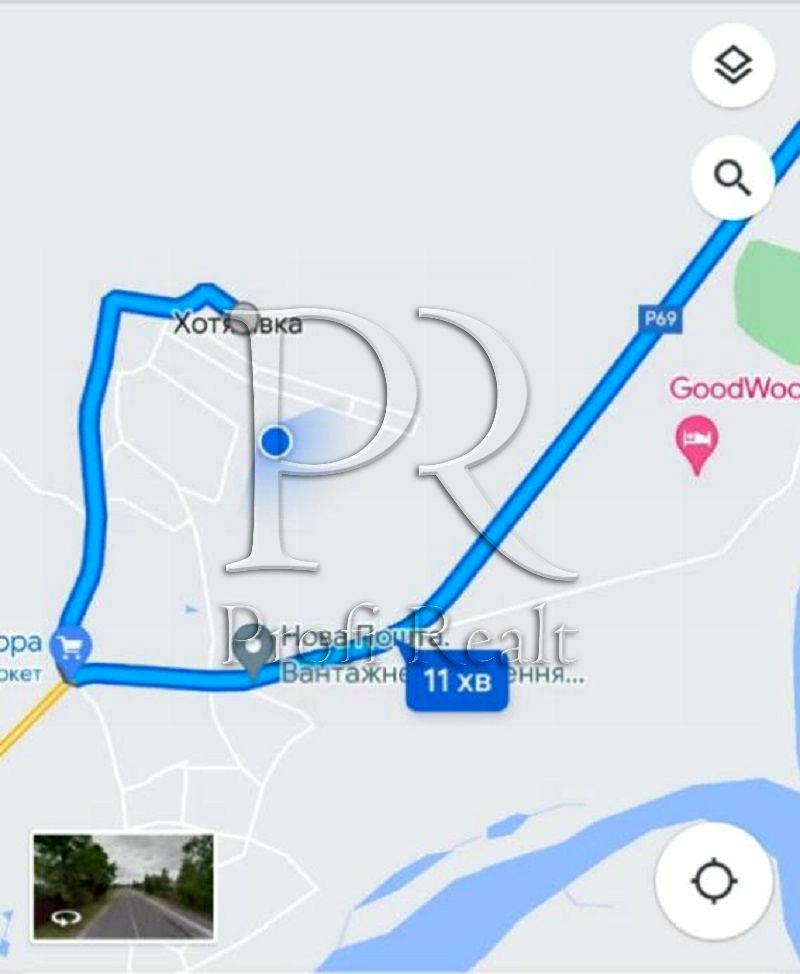
Task: Open the map layers selector
Action: 733,66
